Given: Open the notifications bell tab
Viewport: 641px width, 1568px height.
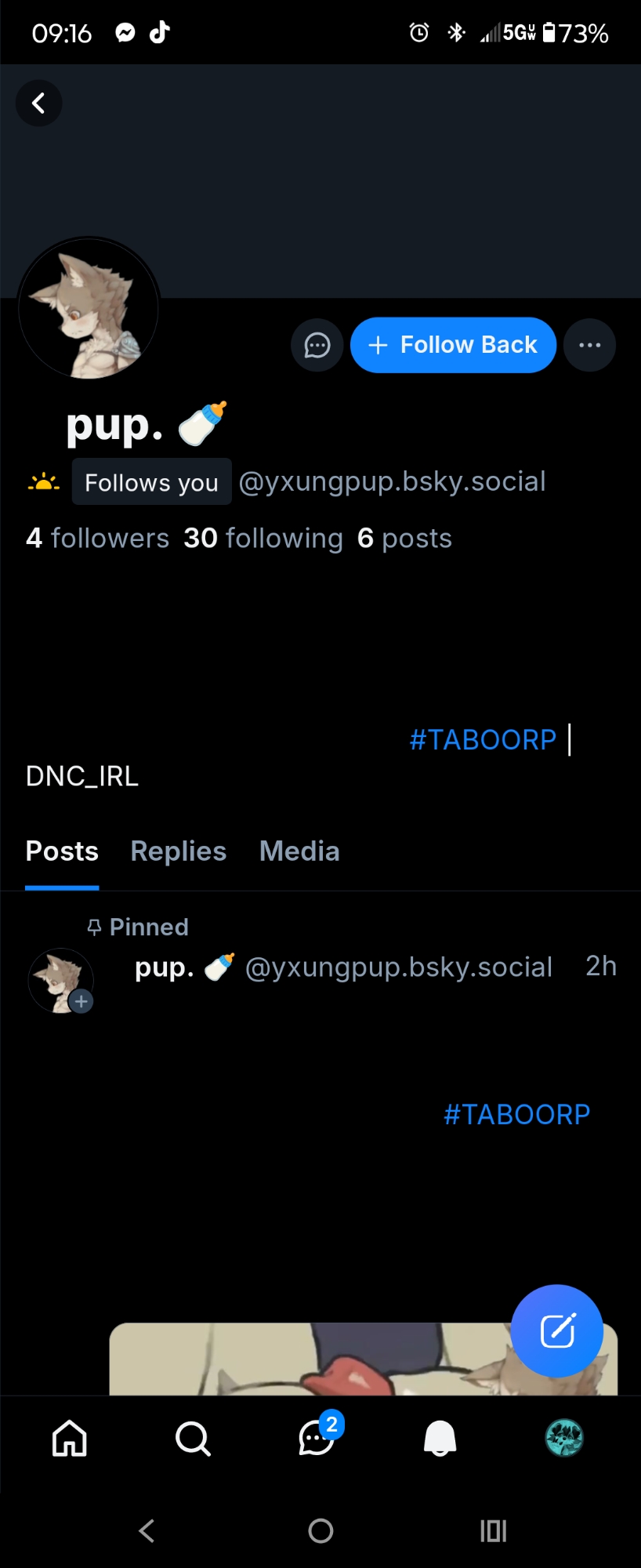Looking at the screenshot, I should point(440,1438).
